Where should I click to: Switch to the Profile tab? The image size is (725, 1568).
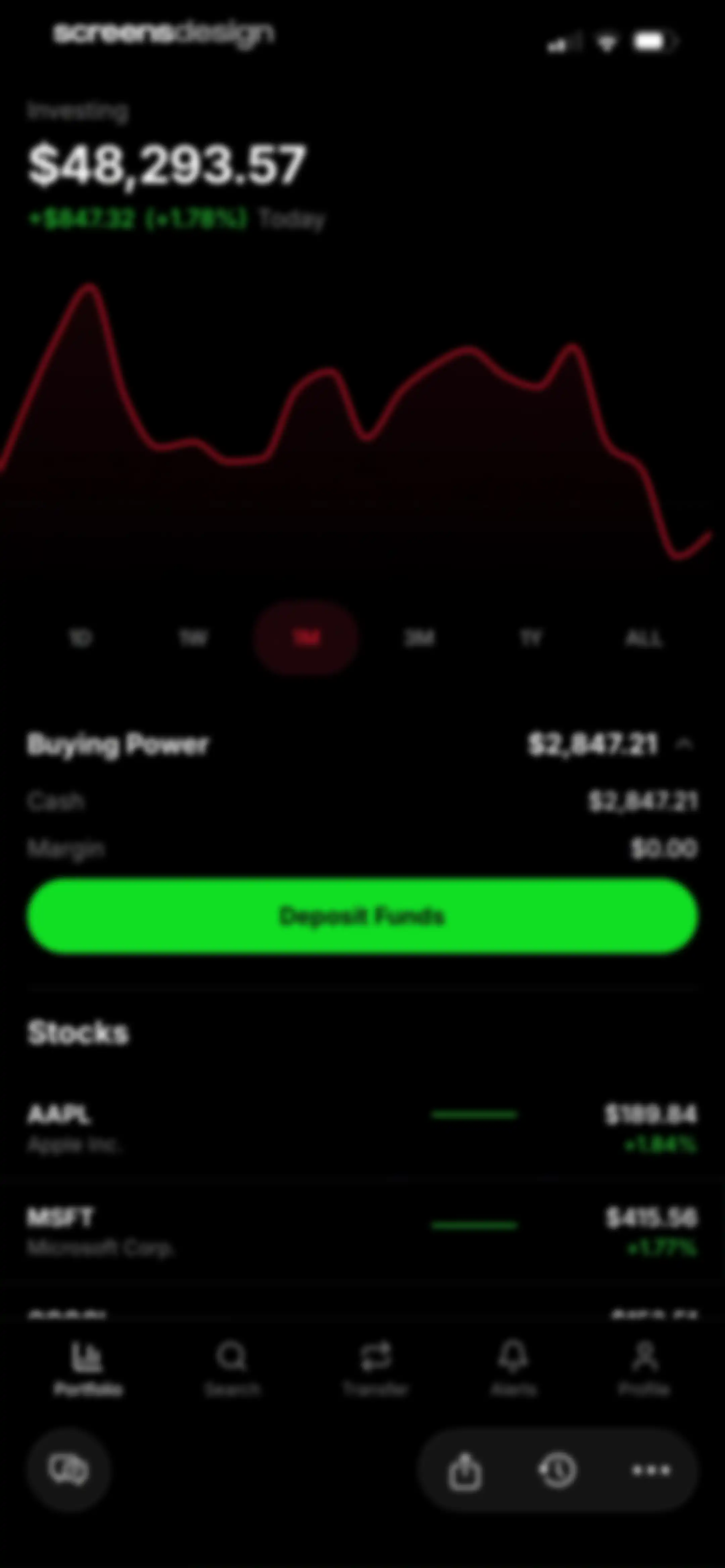click(x=645, y=1369)
